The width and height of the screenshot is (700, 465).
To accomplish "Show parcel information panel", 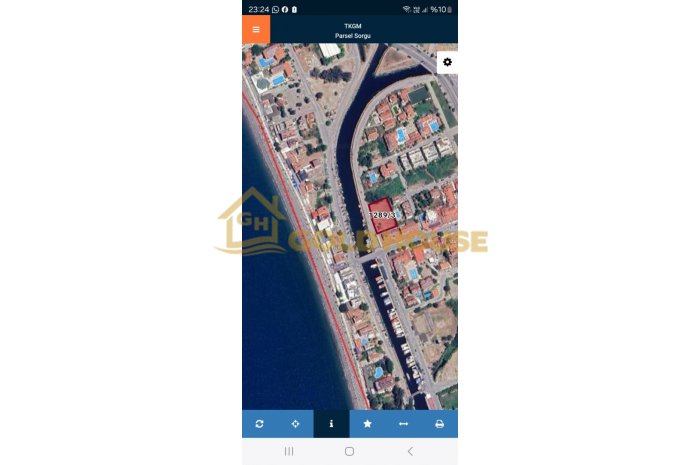I will pyautogui.click(x=331, y=424).
